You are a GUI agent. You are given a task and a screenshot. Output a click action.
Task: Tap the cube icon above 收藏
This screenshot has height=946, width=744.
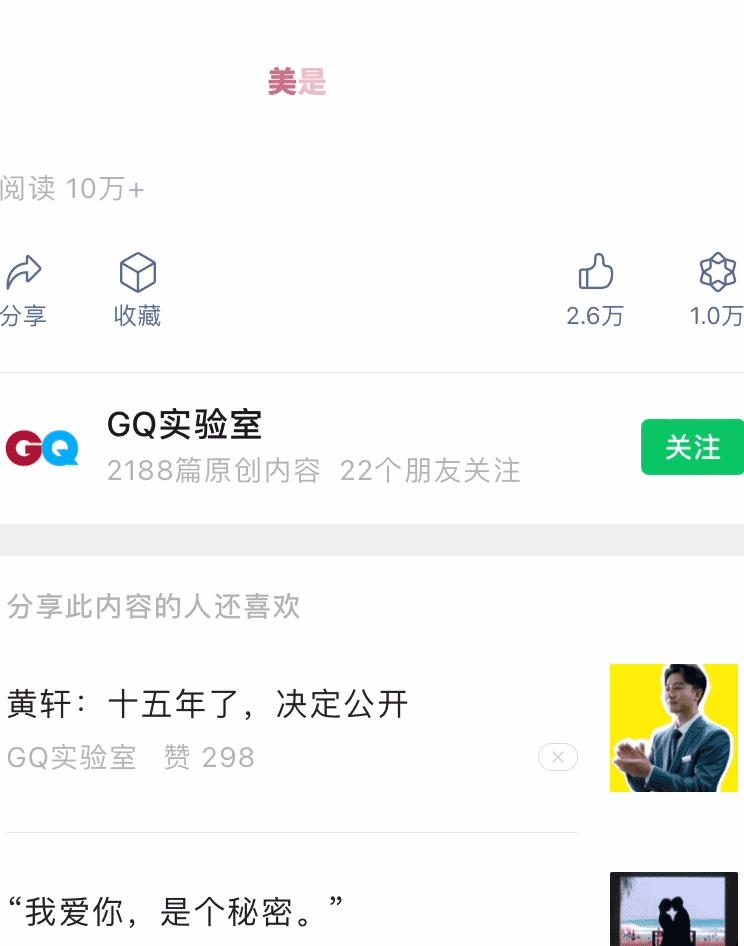137,272
